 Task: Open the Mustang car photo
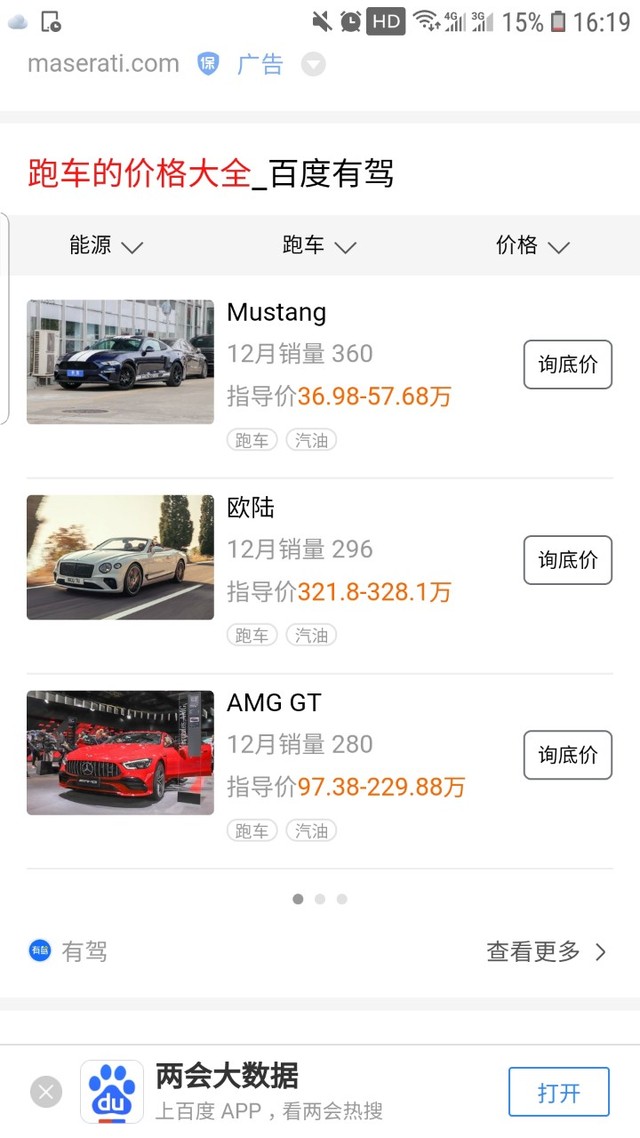coord(120,362)
